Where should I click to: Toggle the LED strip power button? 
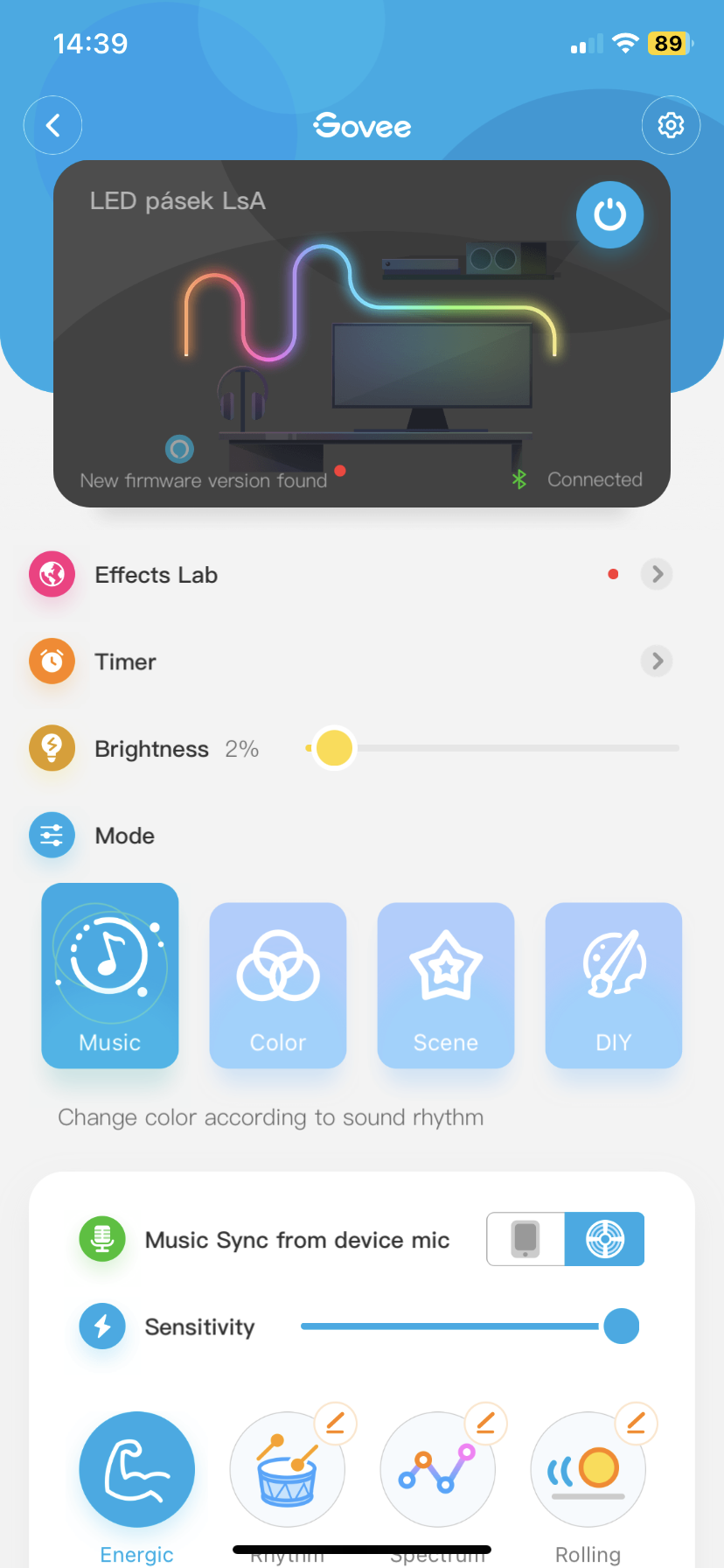[609, 214]
